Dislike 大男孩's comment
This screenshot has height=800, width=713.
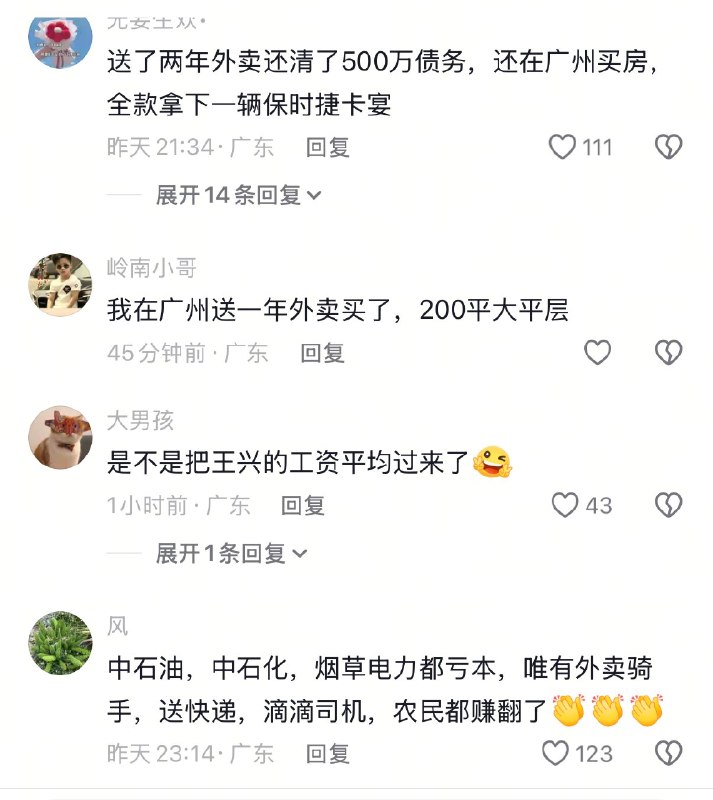pyautogui.click(x=668, y=505)
